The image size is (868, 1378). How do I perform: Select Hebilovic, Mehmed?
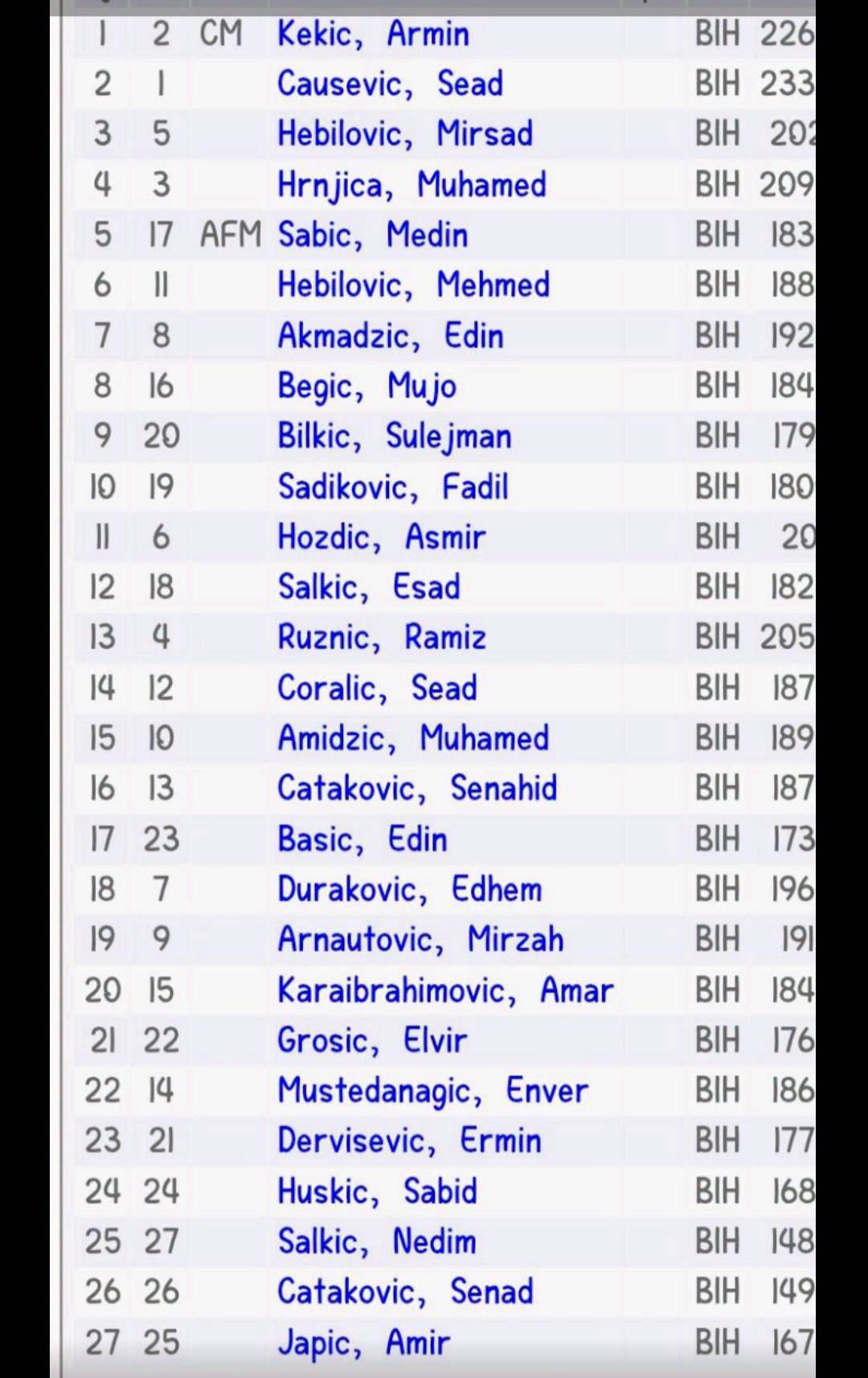(413, 285)
